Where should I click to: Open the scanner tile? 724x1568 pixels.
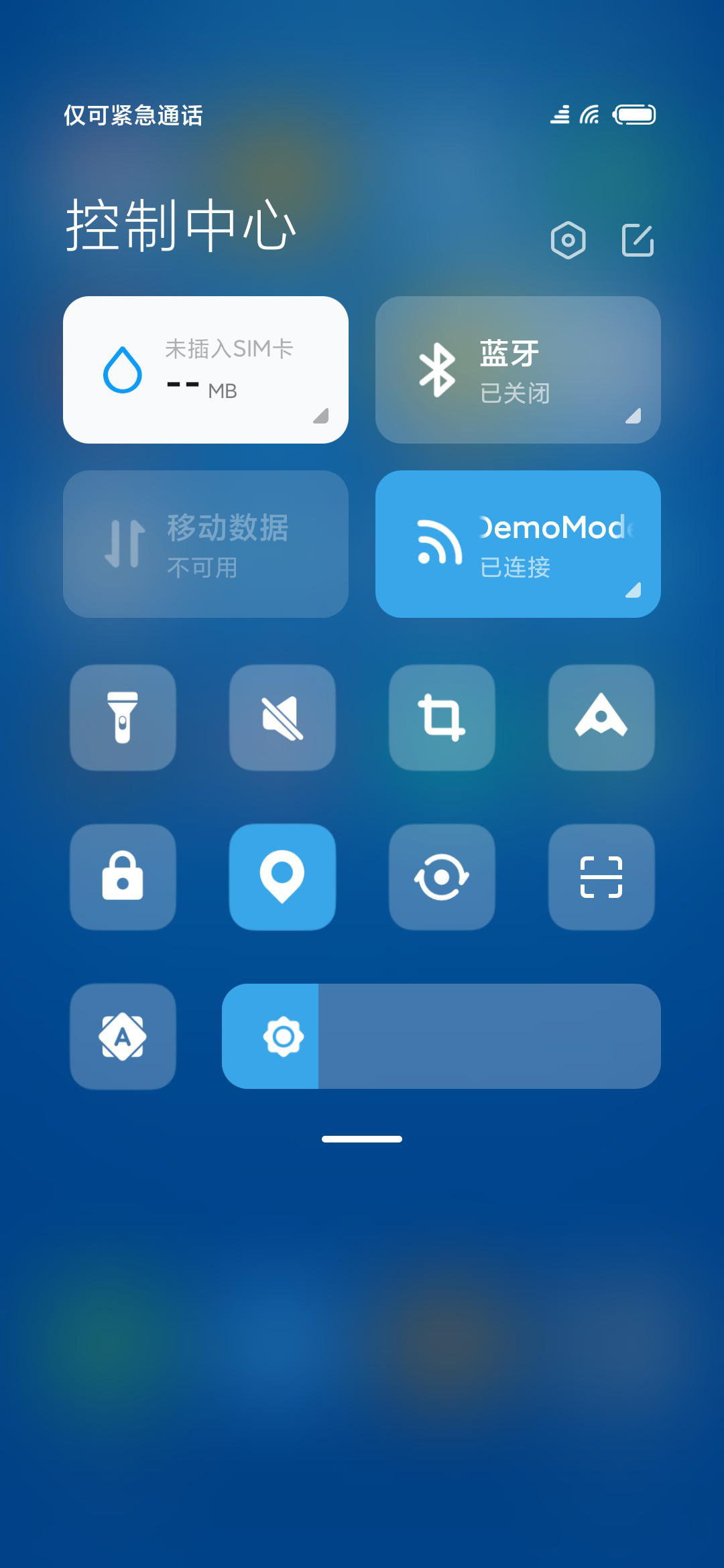pos(601,877)
